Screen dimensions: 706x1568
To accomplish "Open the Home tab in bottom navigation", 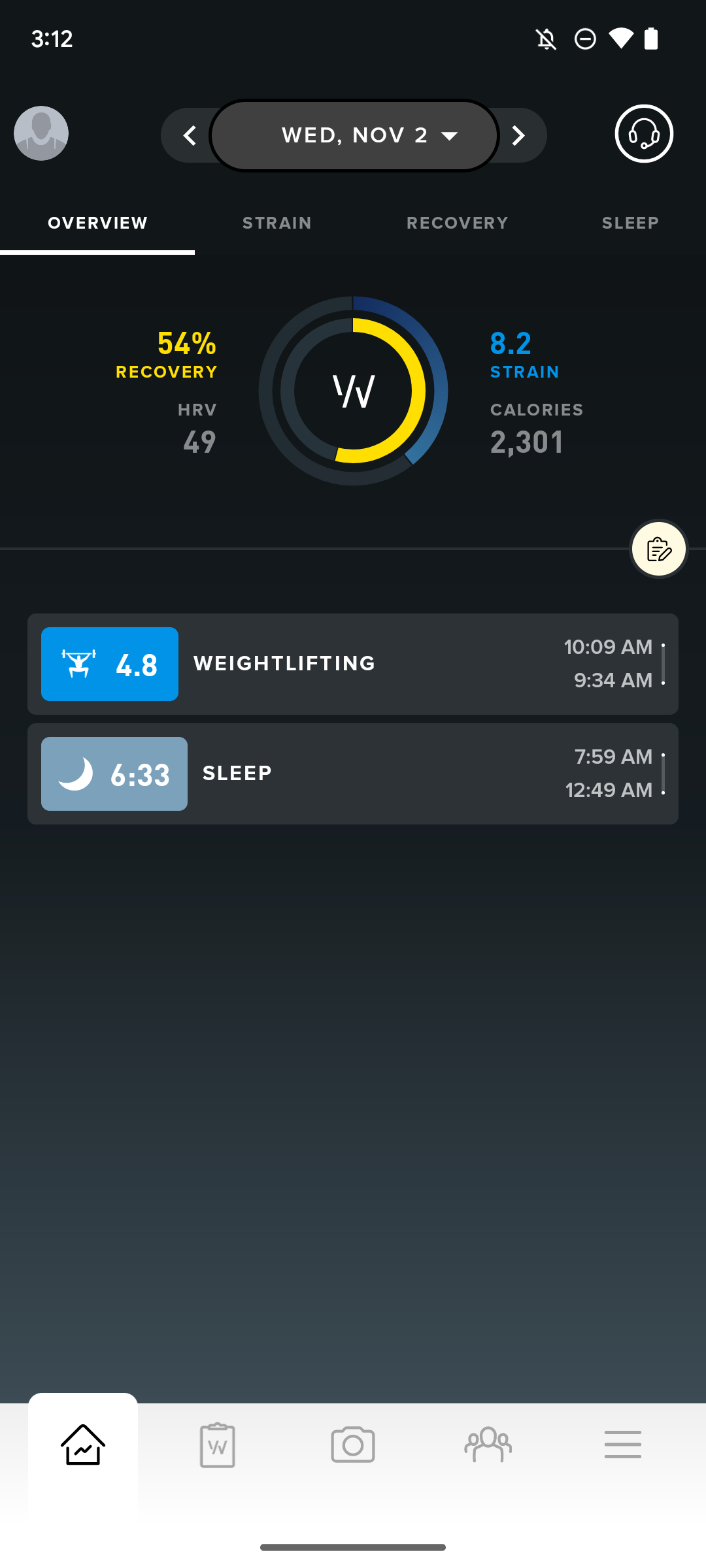I will coord(83,1445).
